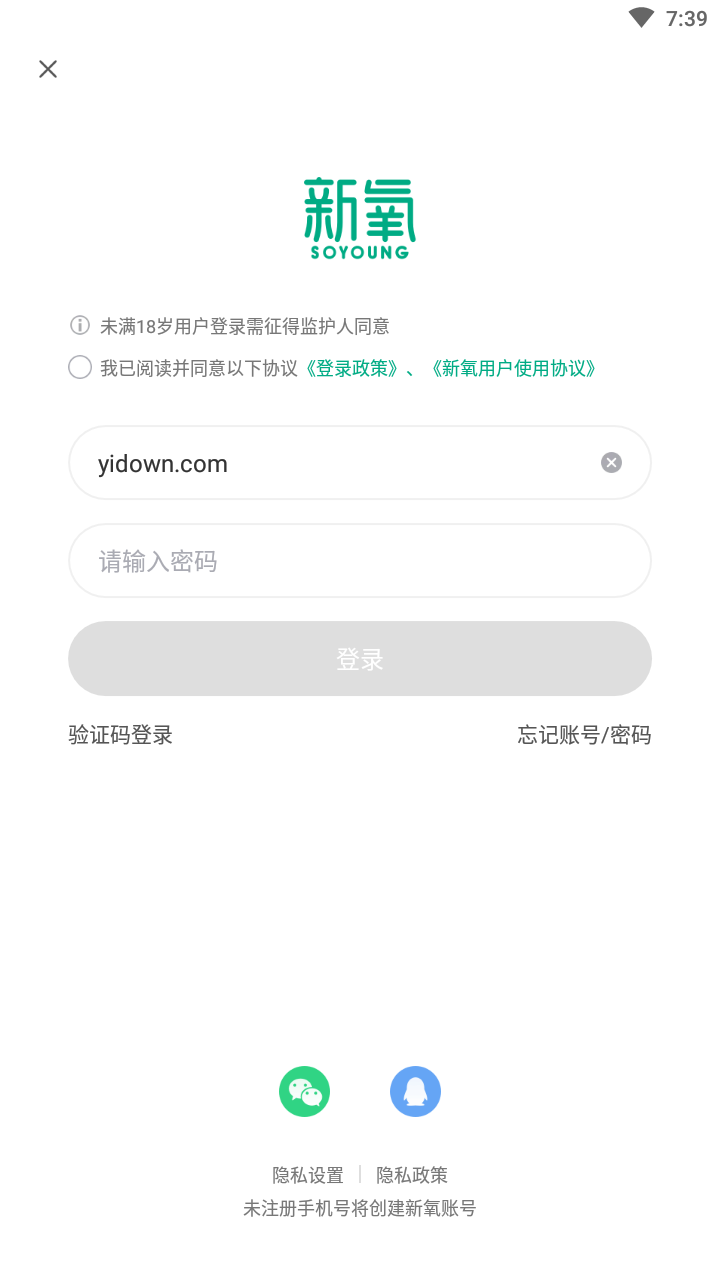Tap the QQ login icon
This screenshot has width=720, height=1280.
click(416, 1091)
